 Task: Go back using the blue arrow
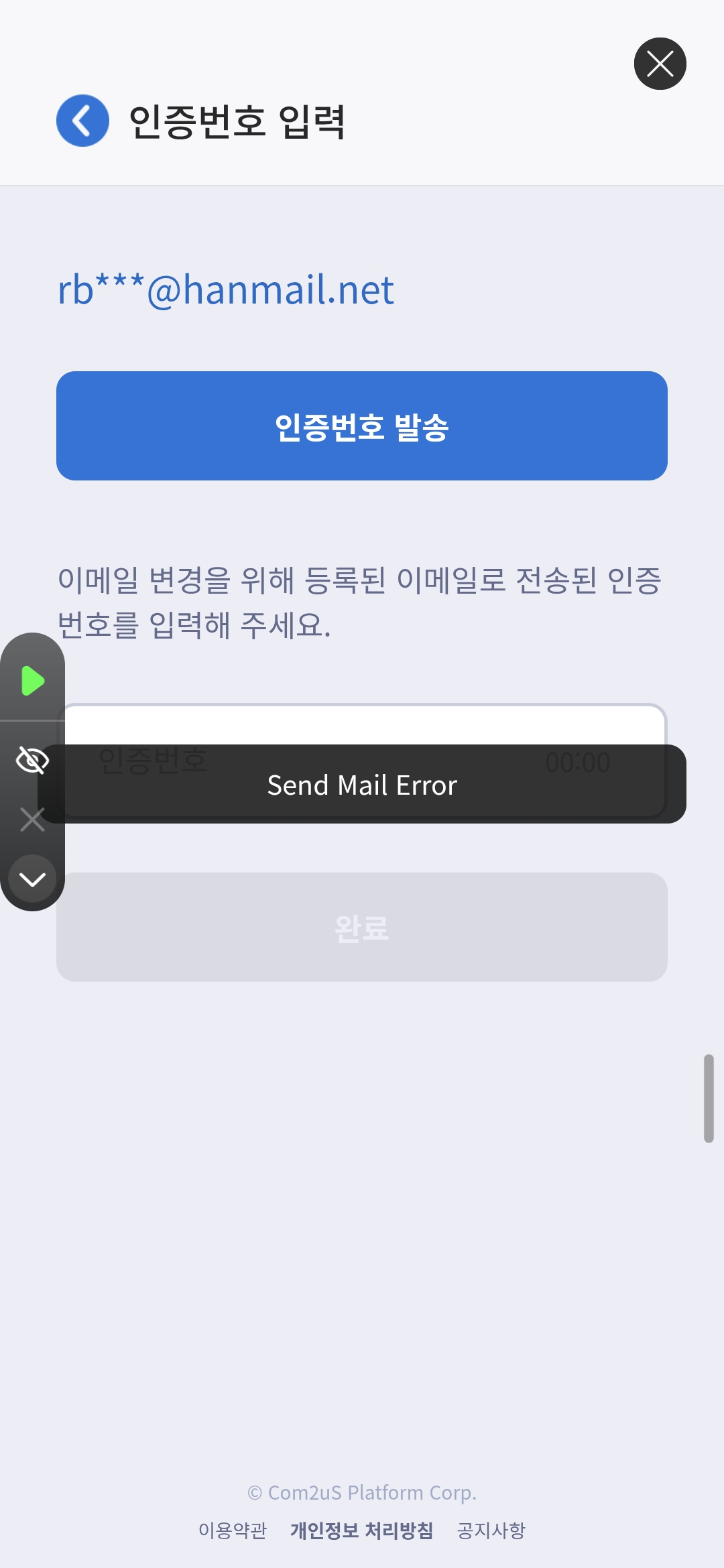coord(82,121)
